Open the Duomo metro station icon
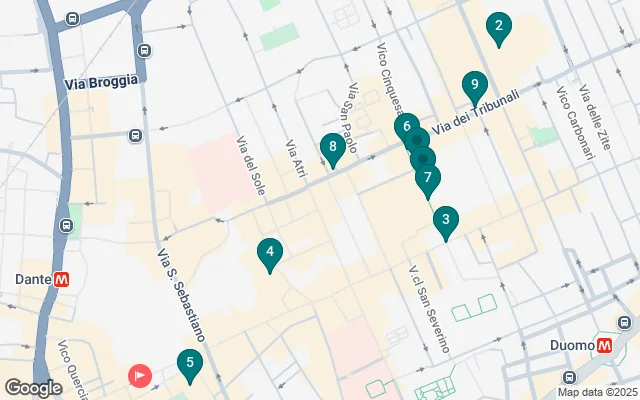The height and width of the screenshot is (400, 640). pos(605,346)
